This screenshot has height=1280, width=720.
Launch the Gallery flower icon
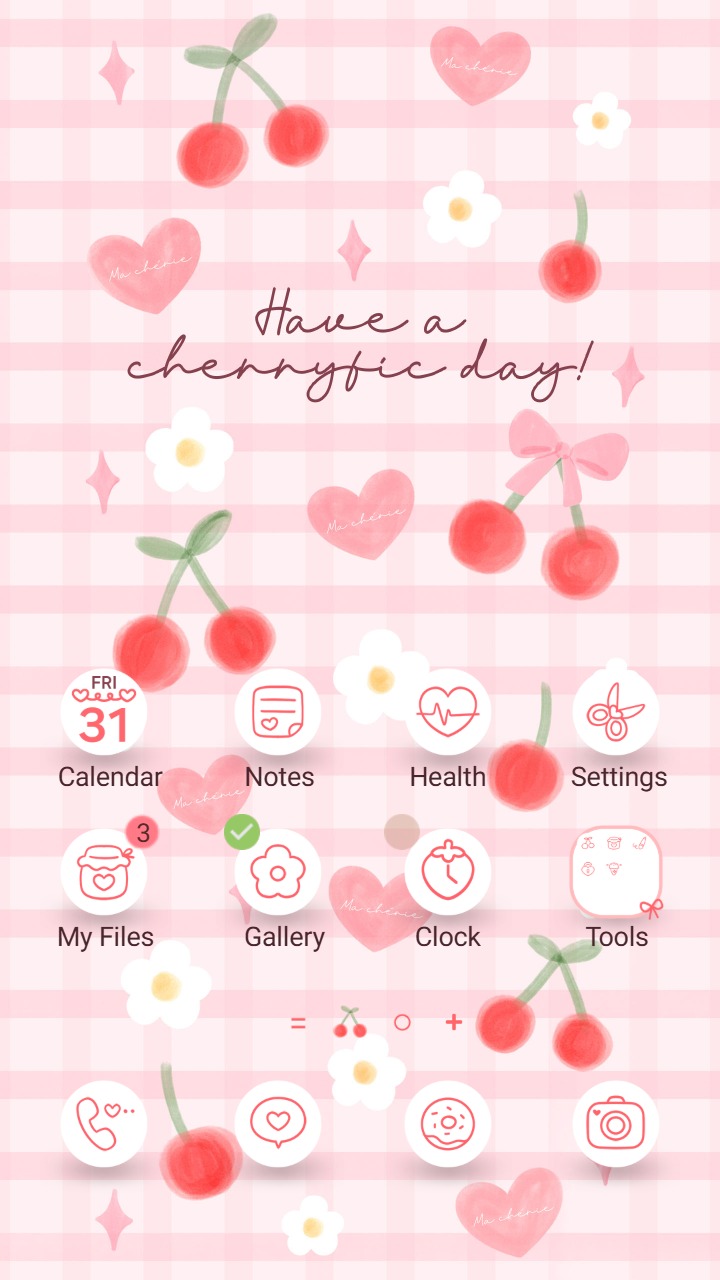276,872
